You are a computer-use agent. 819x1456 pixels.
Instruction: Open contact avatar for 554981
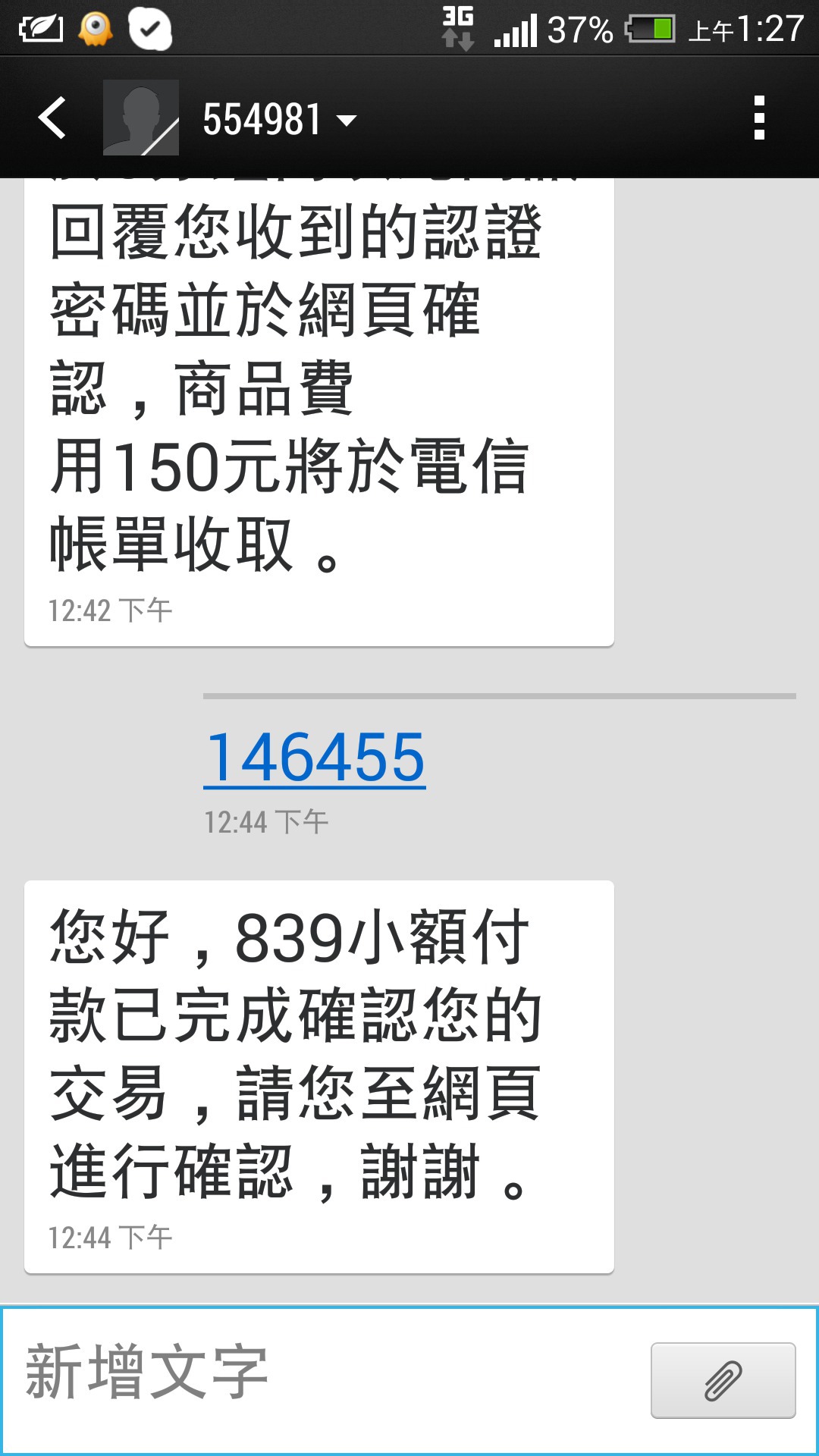pyautogui.click(x=141, y=118)
